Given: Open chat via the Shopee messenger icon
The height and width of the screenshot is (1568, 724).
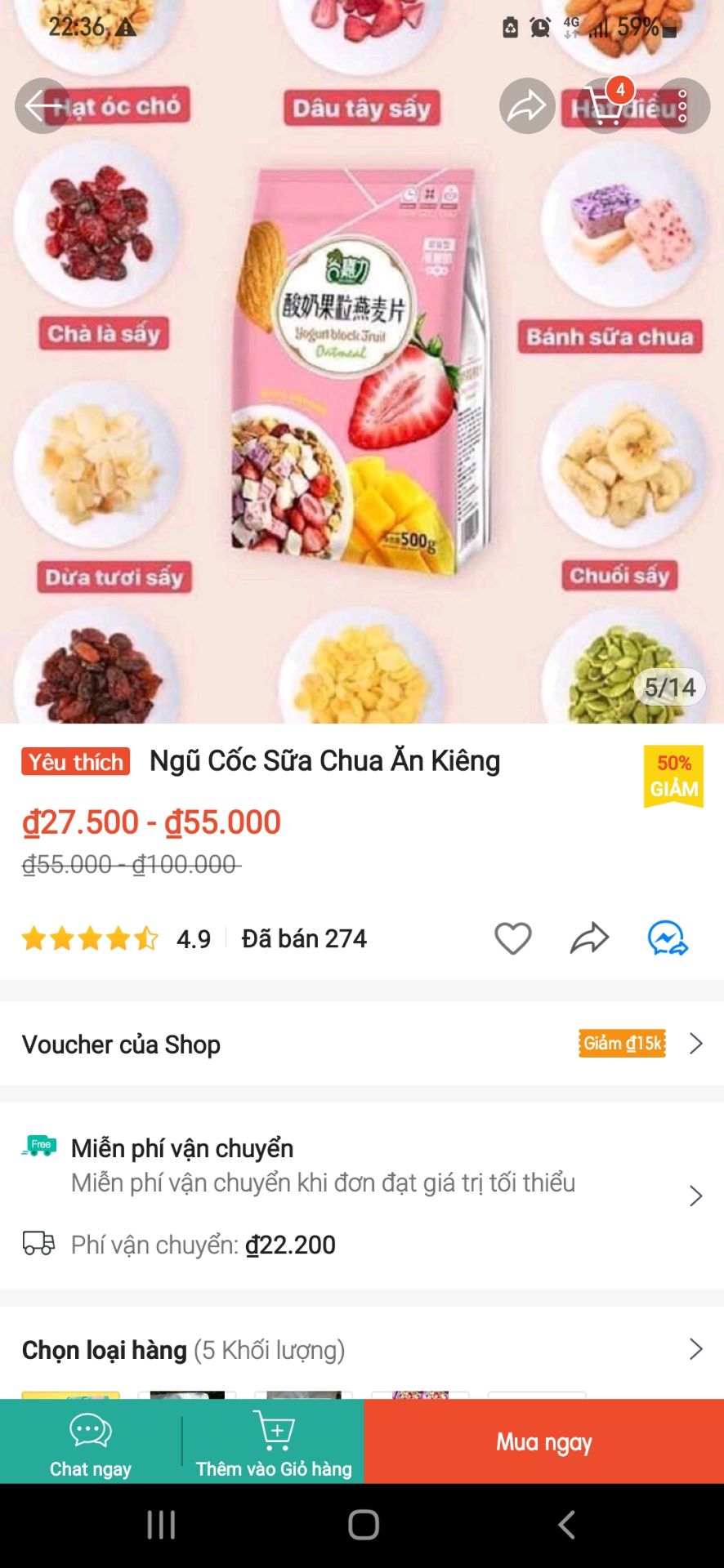Looking at the screenshot, I should tap(667, 939).
